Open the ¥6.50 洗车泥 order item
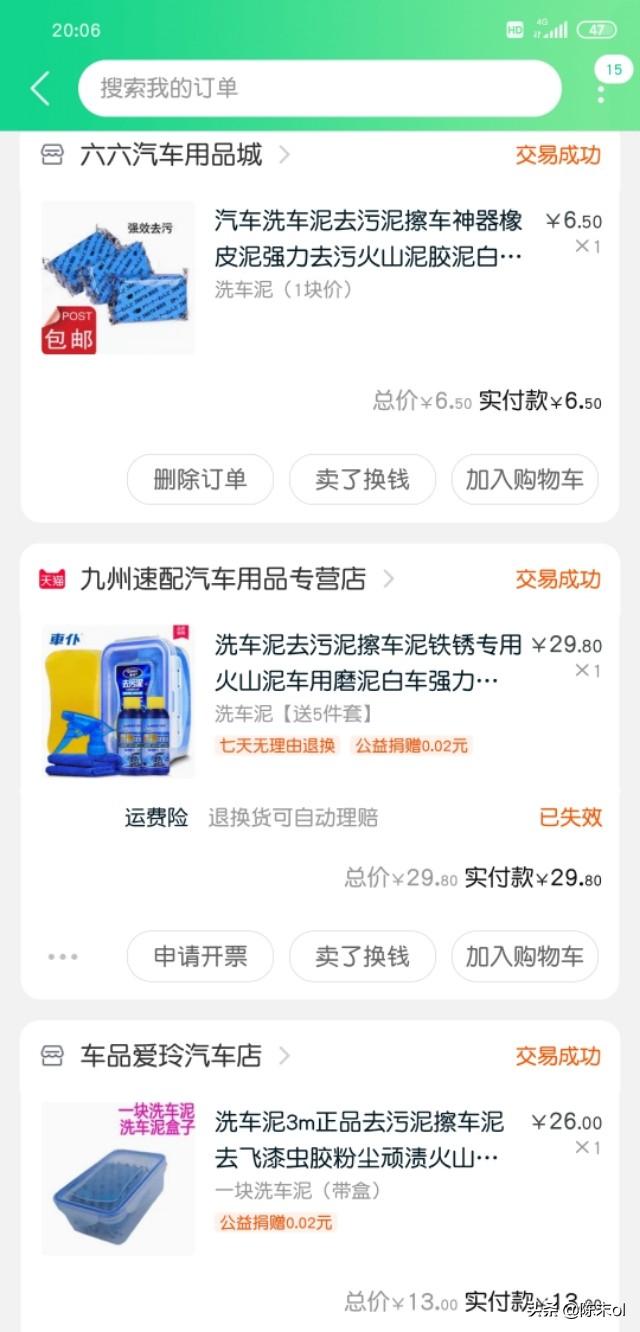The height and width of the screenshot is (1332, 640). [368, 240]
